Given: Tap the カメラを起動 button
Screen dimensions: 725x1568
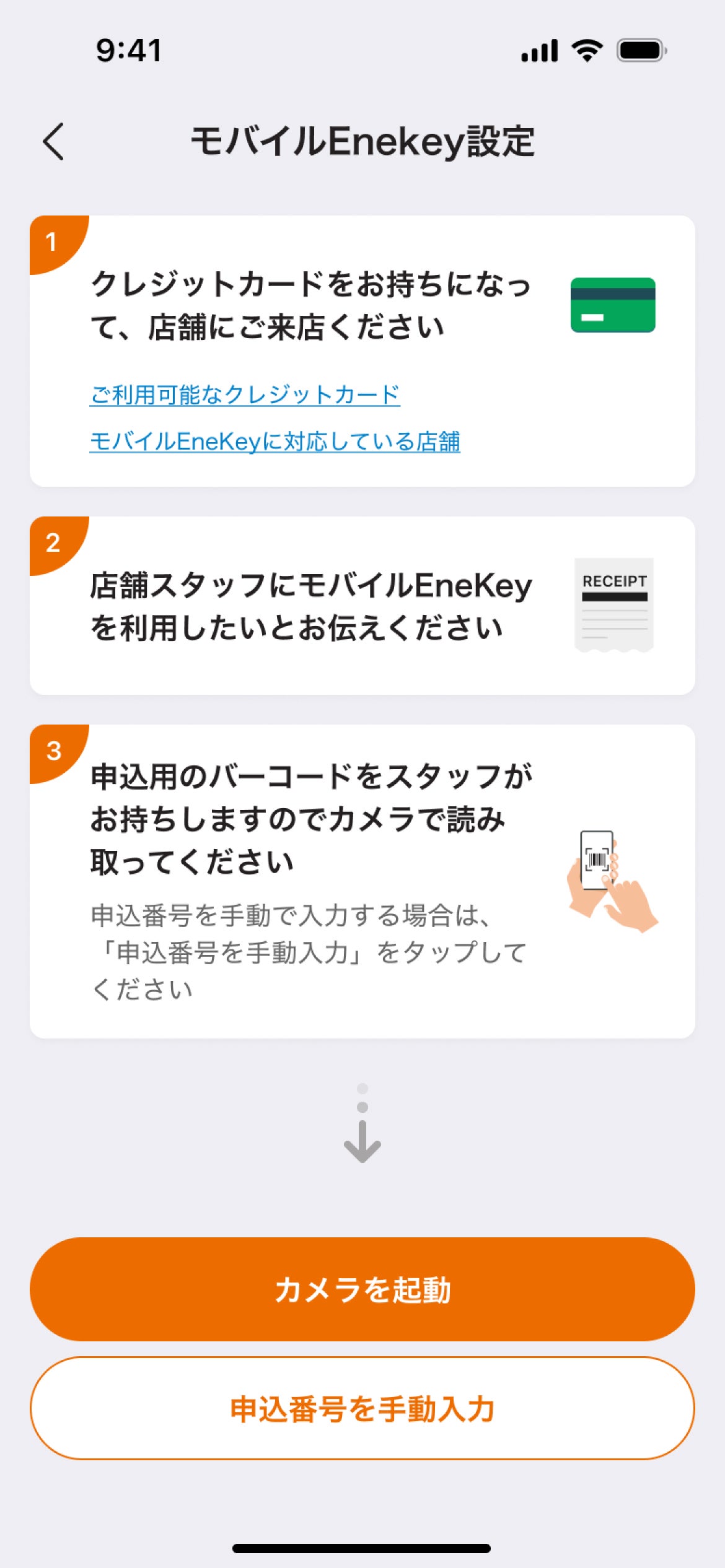Looking at the screenshot, I should tap(362, 1289).
